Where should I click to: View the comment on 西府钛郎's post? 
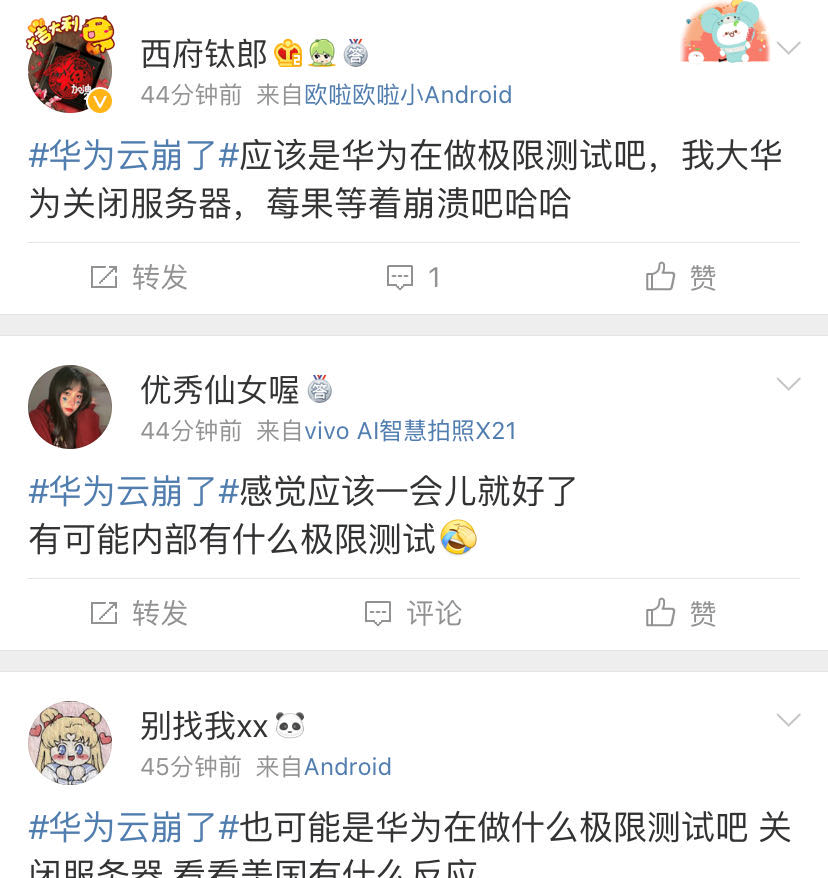pyautogui.click(x=413, y=277)
